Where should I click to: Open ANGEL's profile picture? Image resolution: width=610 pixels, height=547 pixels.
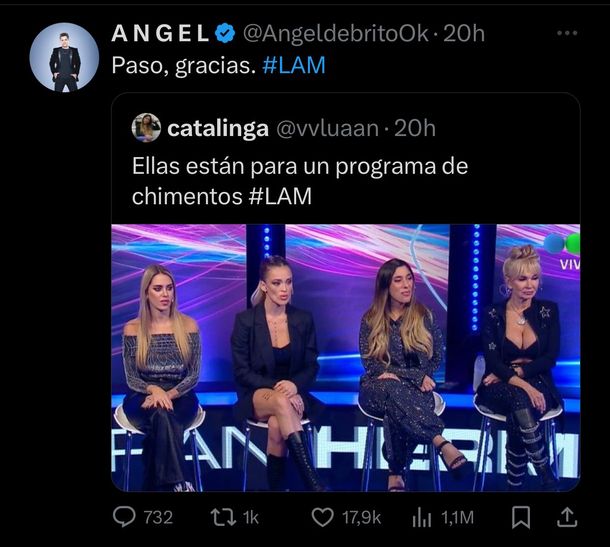[x=65, y=57]
